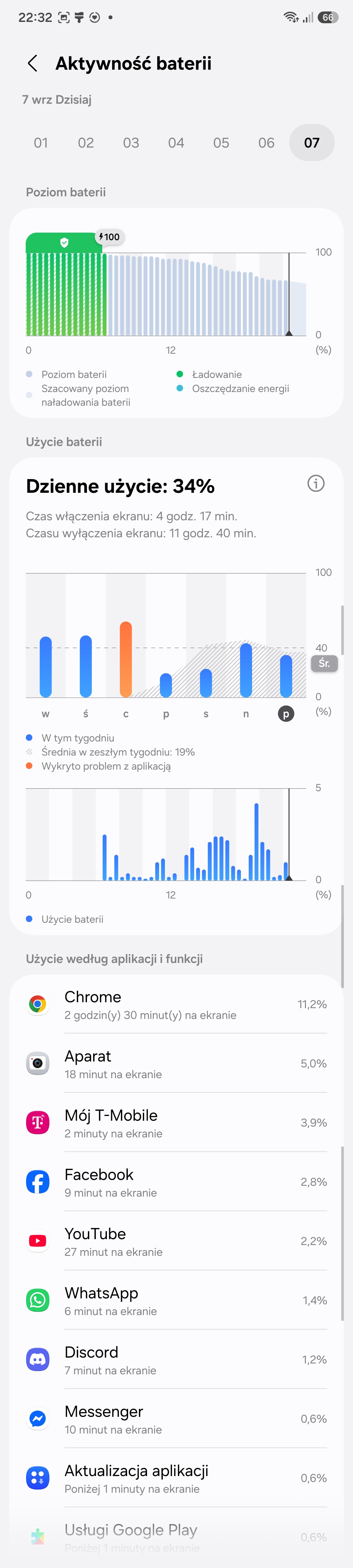Viewport: 353px width, 1568px height.
Task: Select date 01
Action: coord(41,142)
